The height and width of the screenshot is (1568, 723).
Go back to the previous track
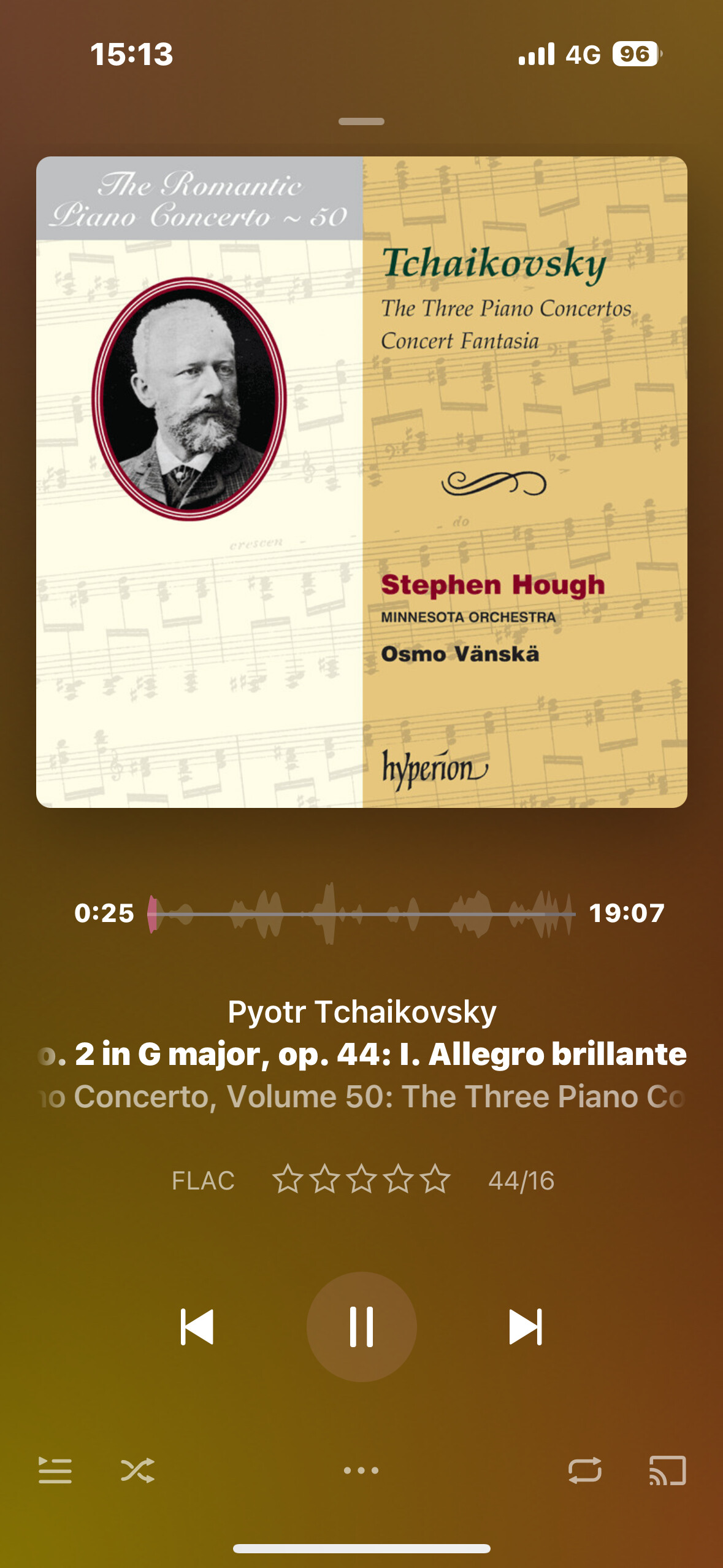197,1327
